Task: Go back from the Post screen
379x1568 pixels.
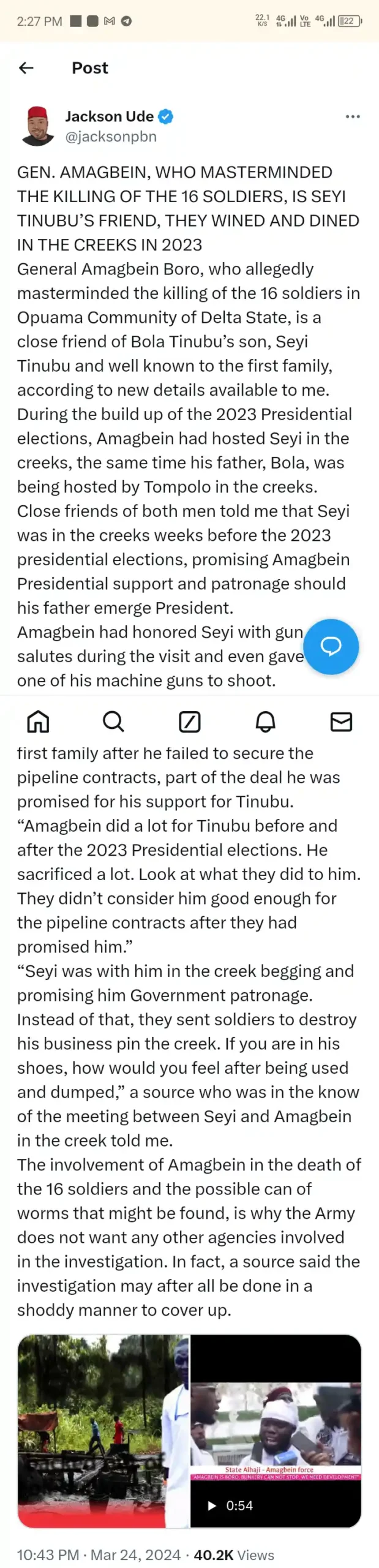Action: [x=26, y=68]
